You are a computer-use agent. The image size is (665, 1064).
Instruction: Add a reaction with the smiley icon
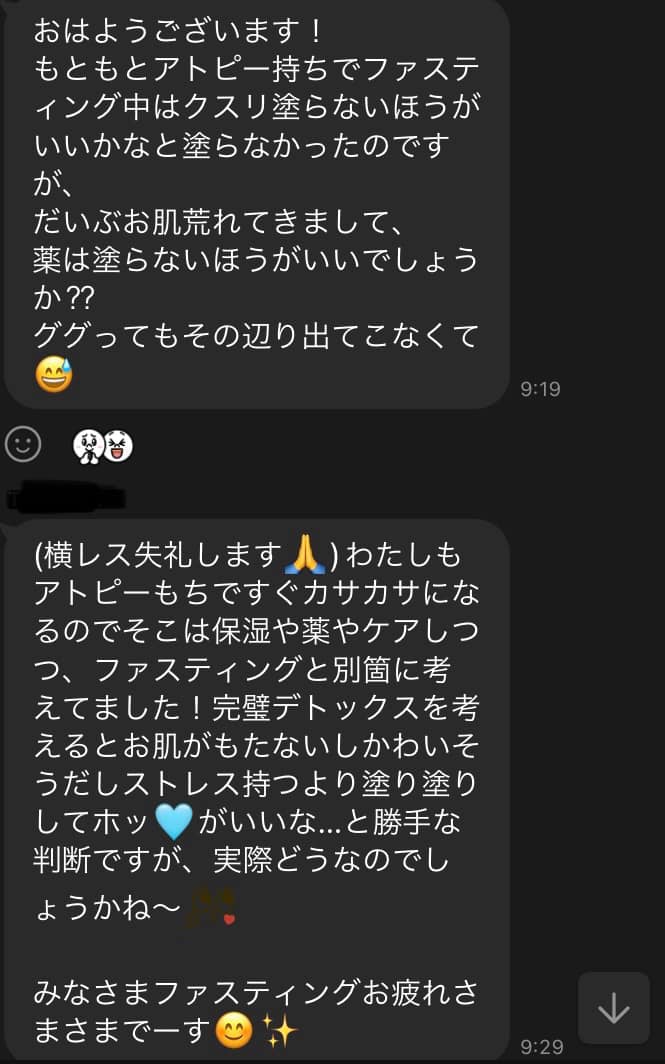(x=23, y=444)
